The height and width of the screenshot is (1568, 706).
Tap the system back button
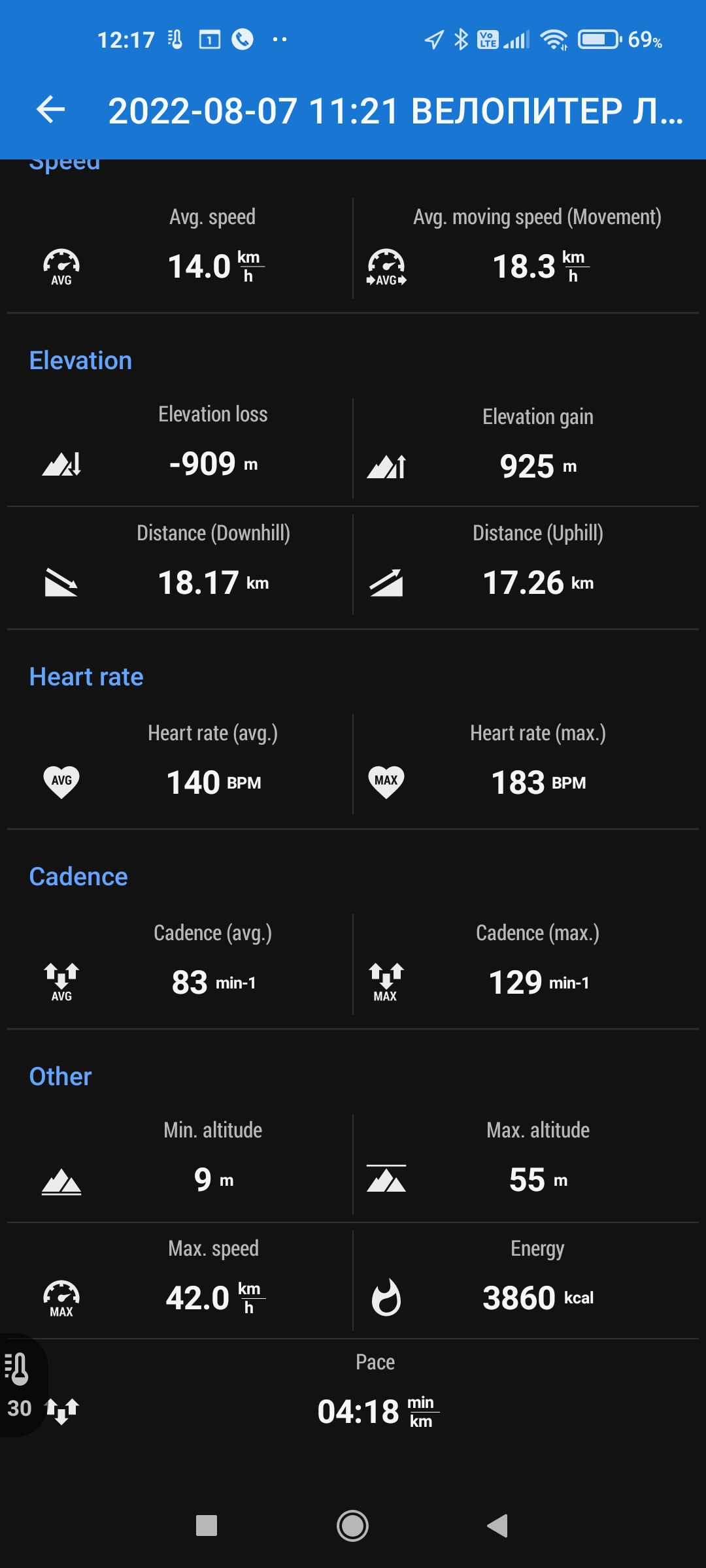pos(497,1526)
